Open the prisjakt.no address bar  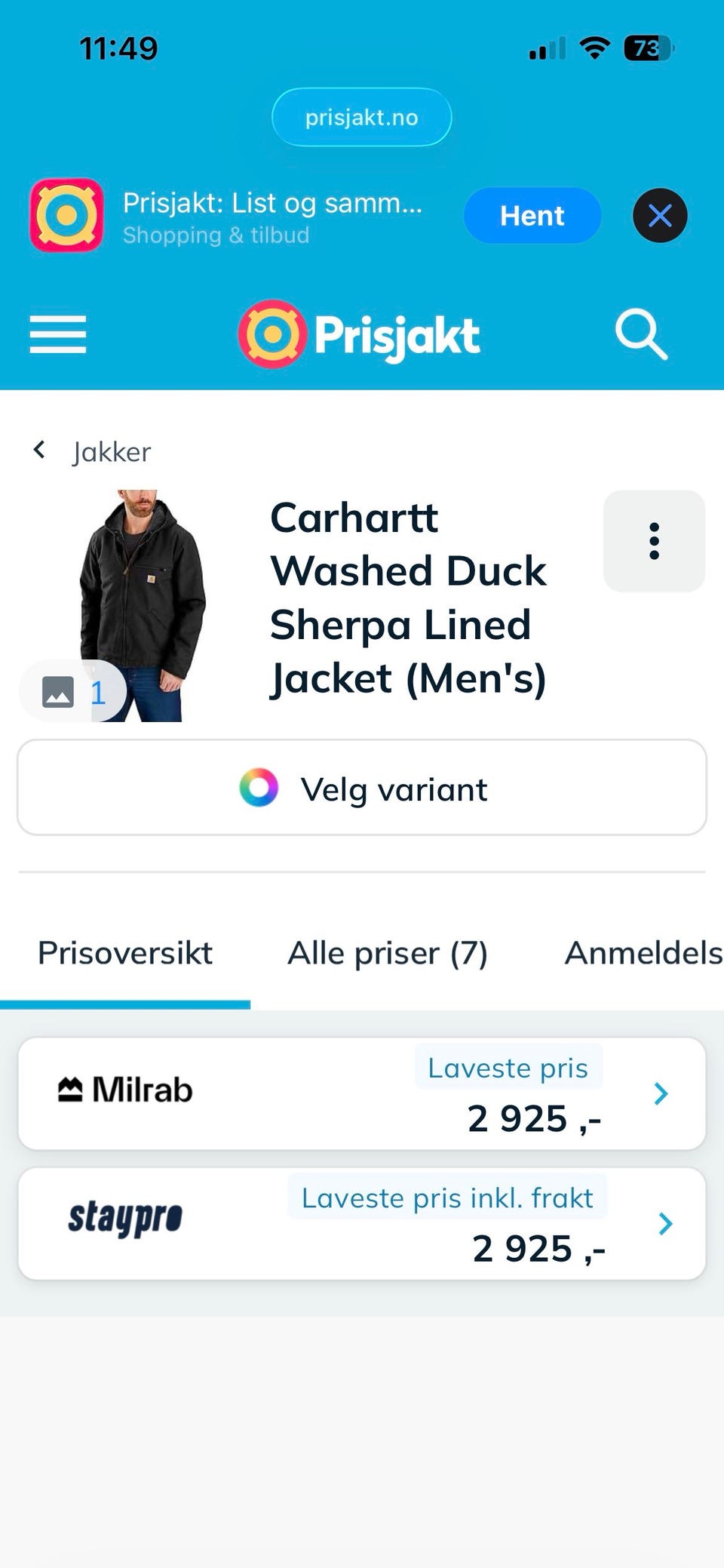pyautogui.click(x=361, y=117)
